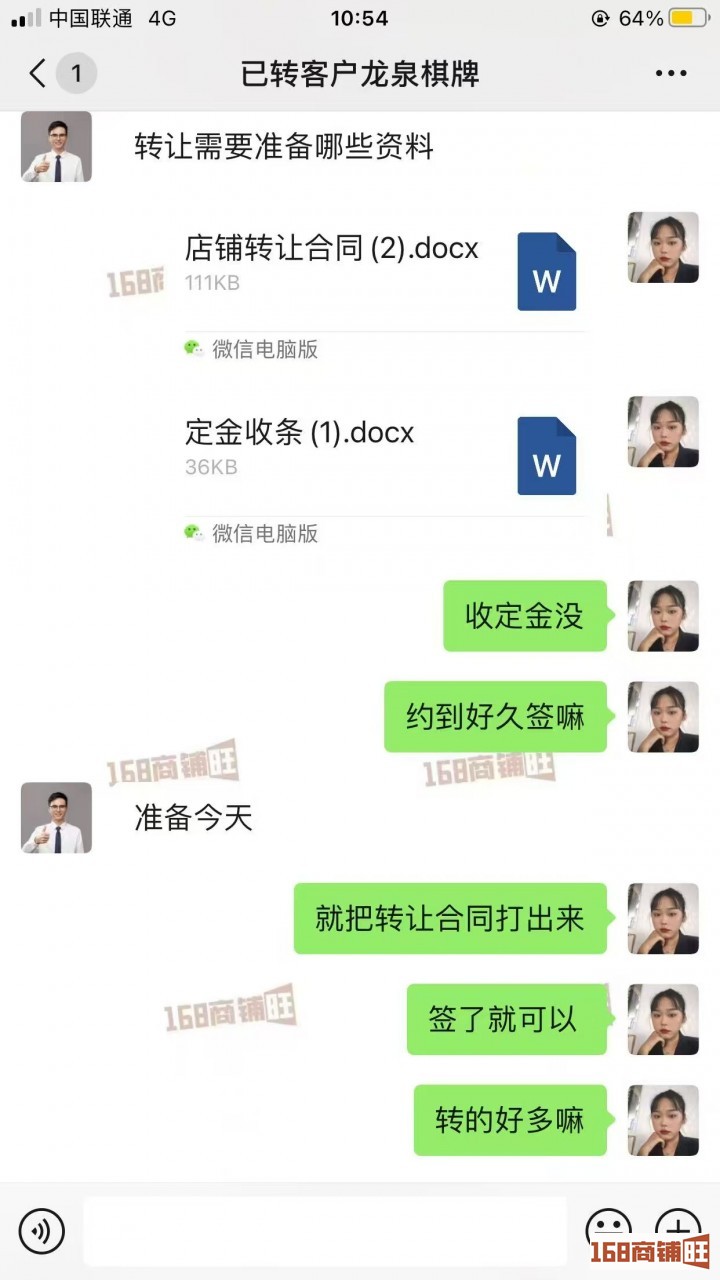View the profile of the contact asking 转让需要准备哪些资料
Image resolution: width=720 pixels, height=1280 pixels.
[56, 146]
